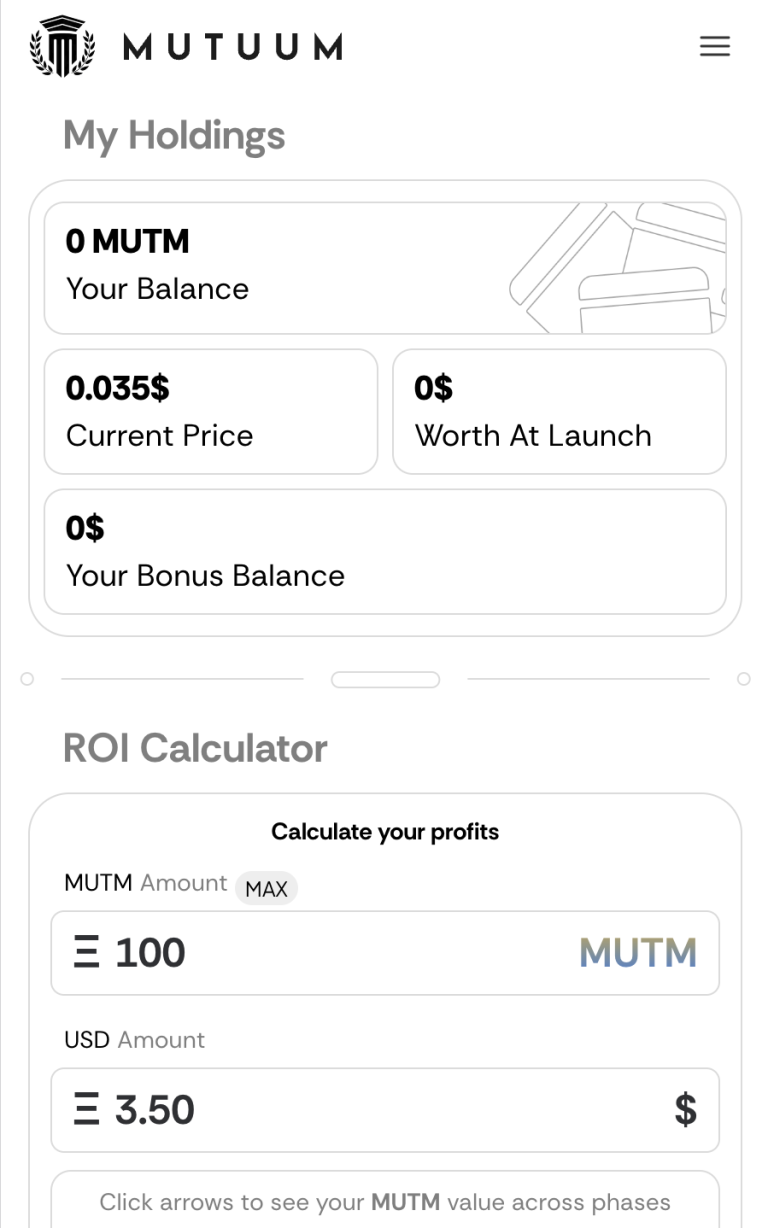Open the phases arrow navigation panel
This screenshot has height=1228, width=768.
(x=385, y=1202)
